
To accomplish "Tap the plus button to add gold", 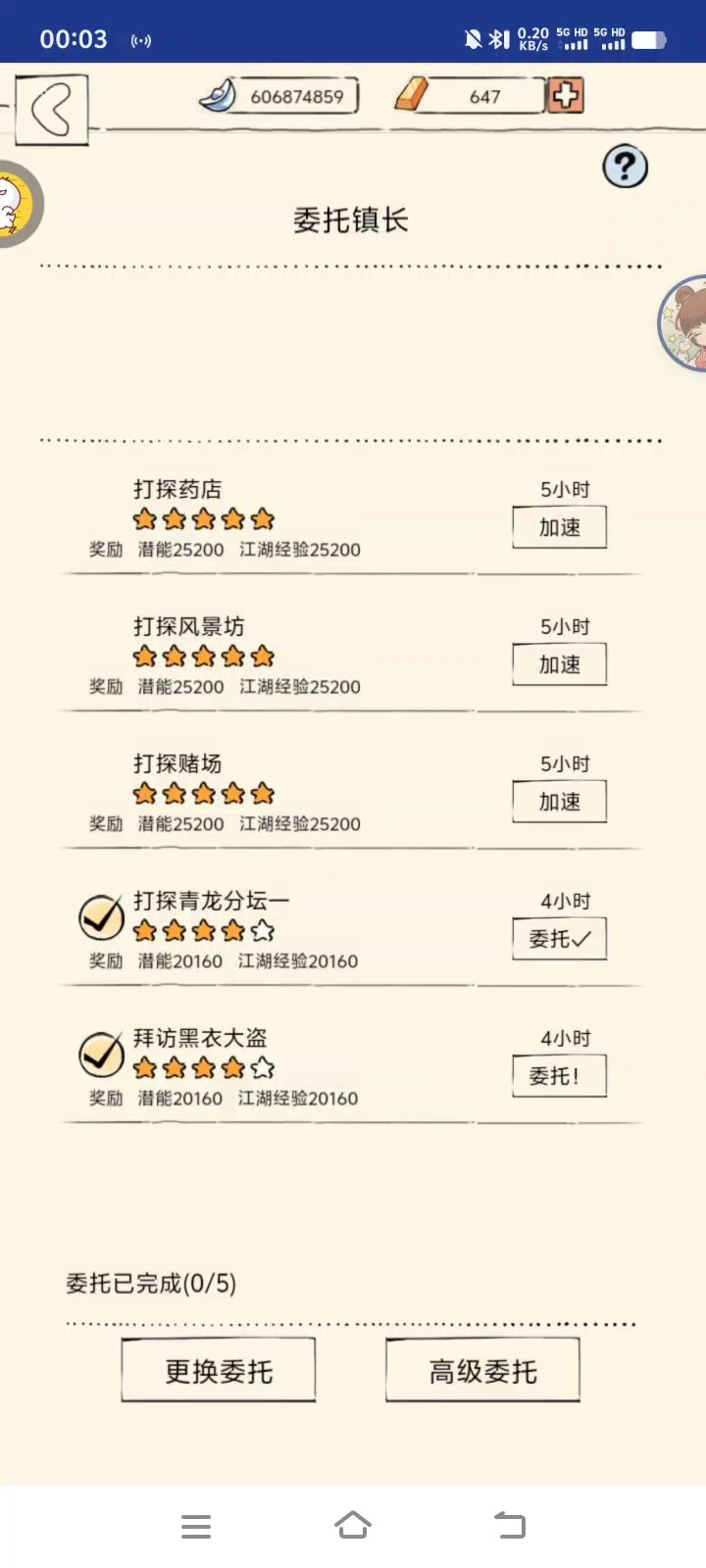I will click(x=565, y=96).
